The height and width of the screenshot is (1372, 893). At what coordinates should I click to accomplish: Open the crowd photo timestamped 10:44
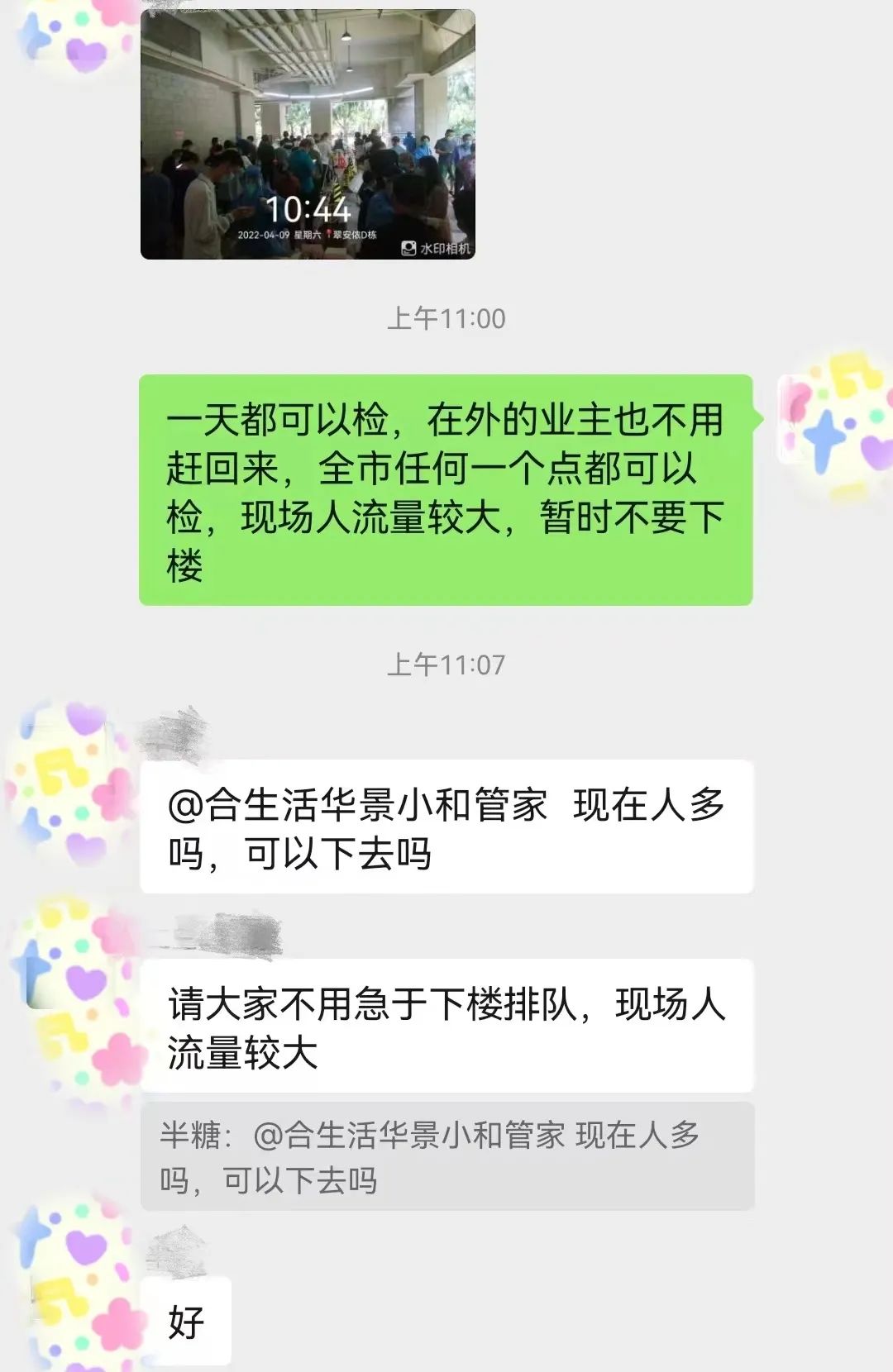[x=308, y=135]
